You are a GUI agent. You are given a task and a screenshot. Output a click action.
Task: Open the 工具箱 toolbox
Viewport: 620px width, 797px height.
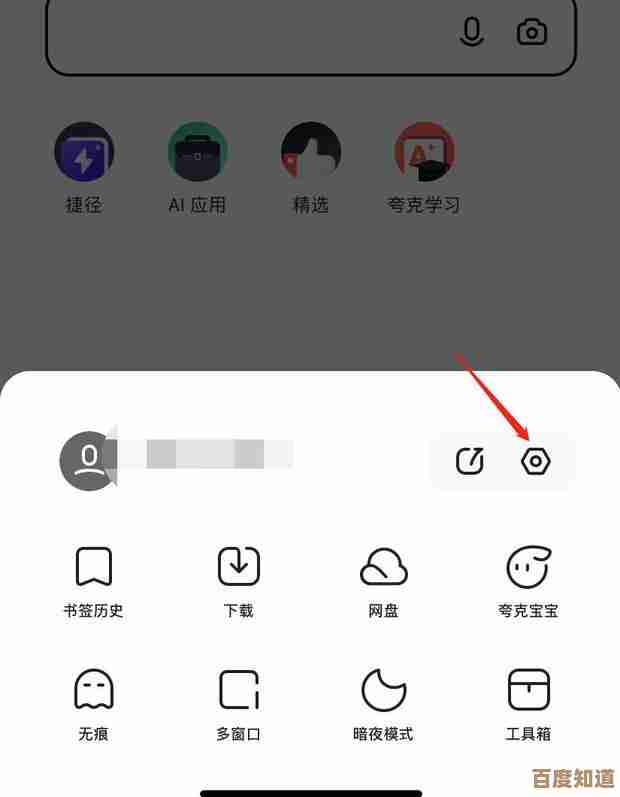pos(528,702)
